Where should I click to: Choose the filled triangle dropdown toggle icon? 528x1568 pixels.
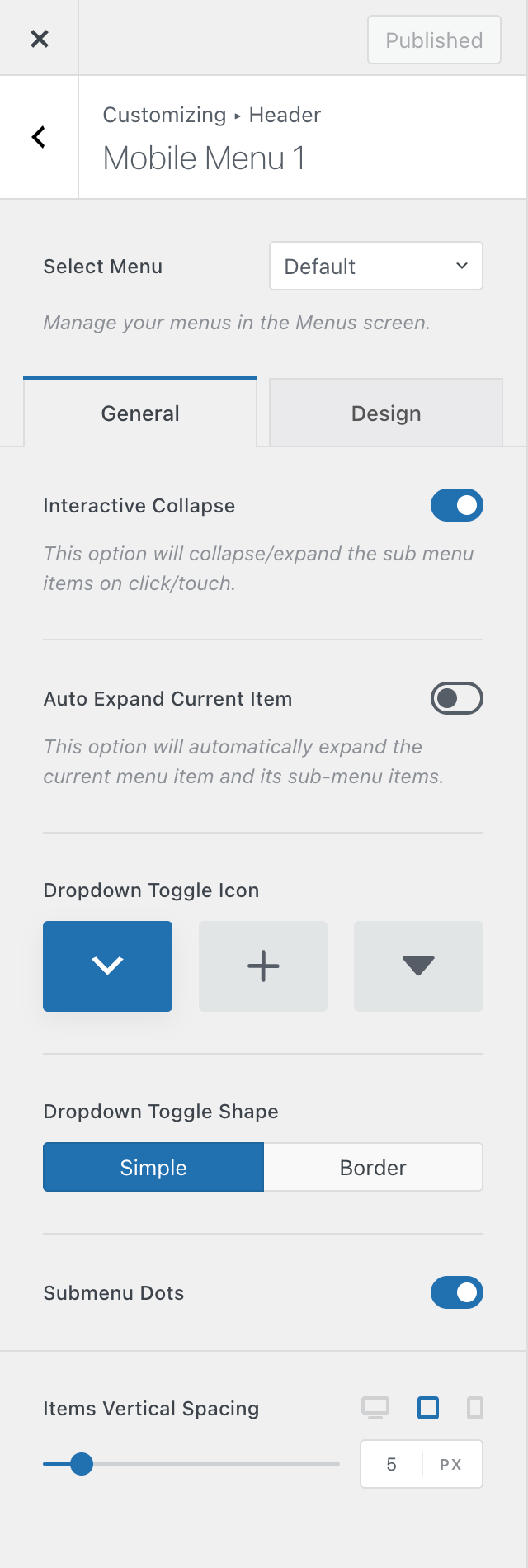point(418,966)
